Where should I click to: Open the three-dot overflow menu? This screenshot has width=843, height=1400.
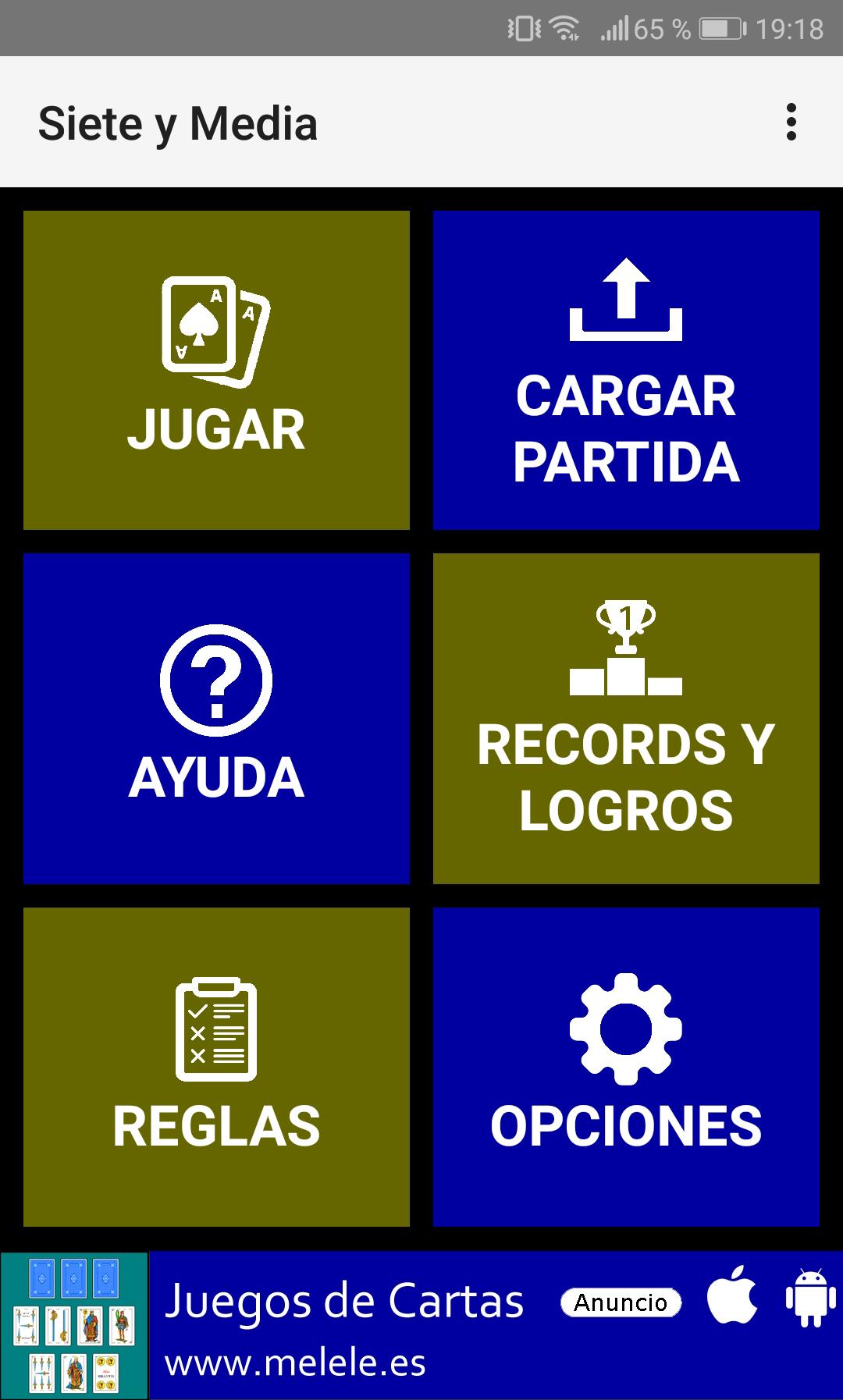coord(791,123)
